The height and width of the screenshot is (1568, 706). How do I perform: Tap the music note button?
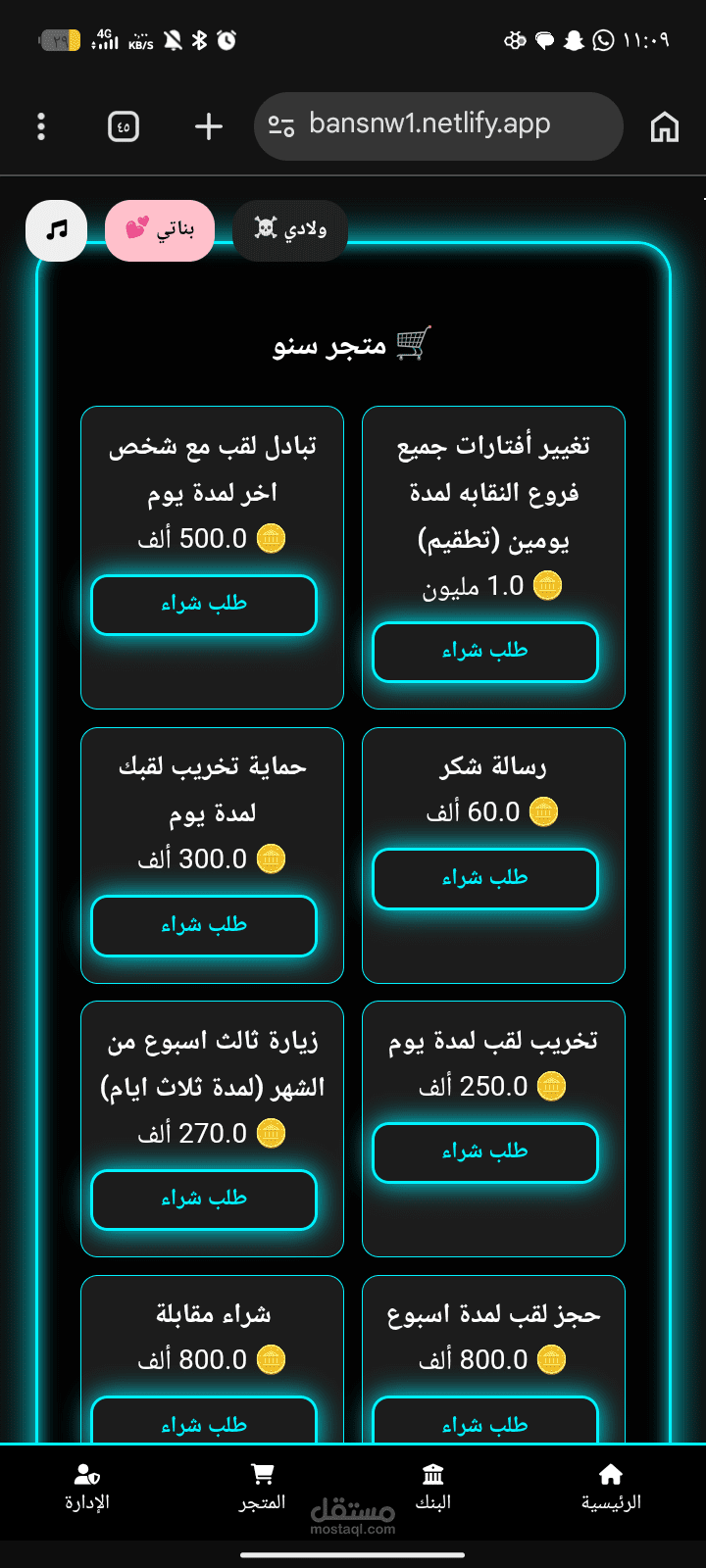tap(57, 230)
